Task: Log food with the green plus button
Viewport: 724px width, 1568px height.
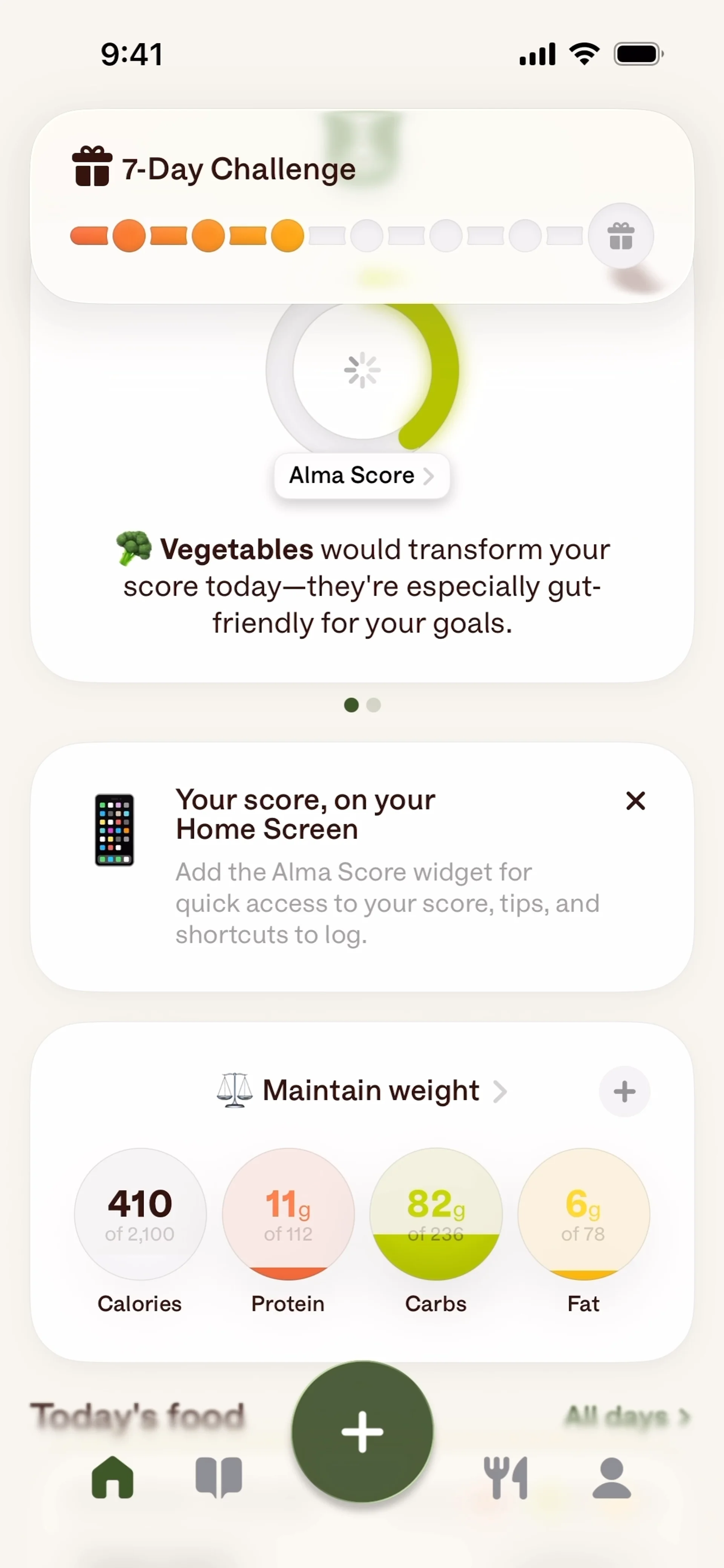Action: pos(362,1431)
